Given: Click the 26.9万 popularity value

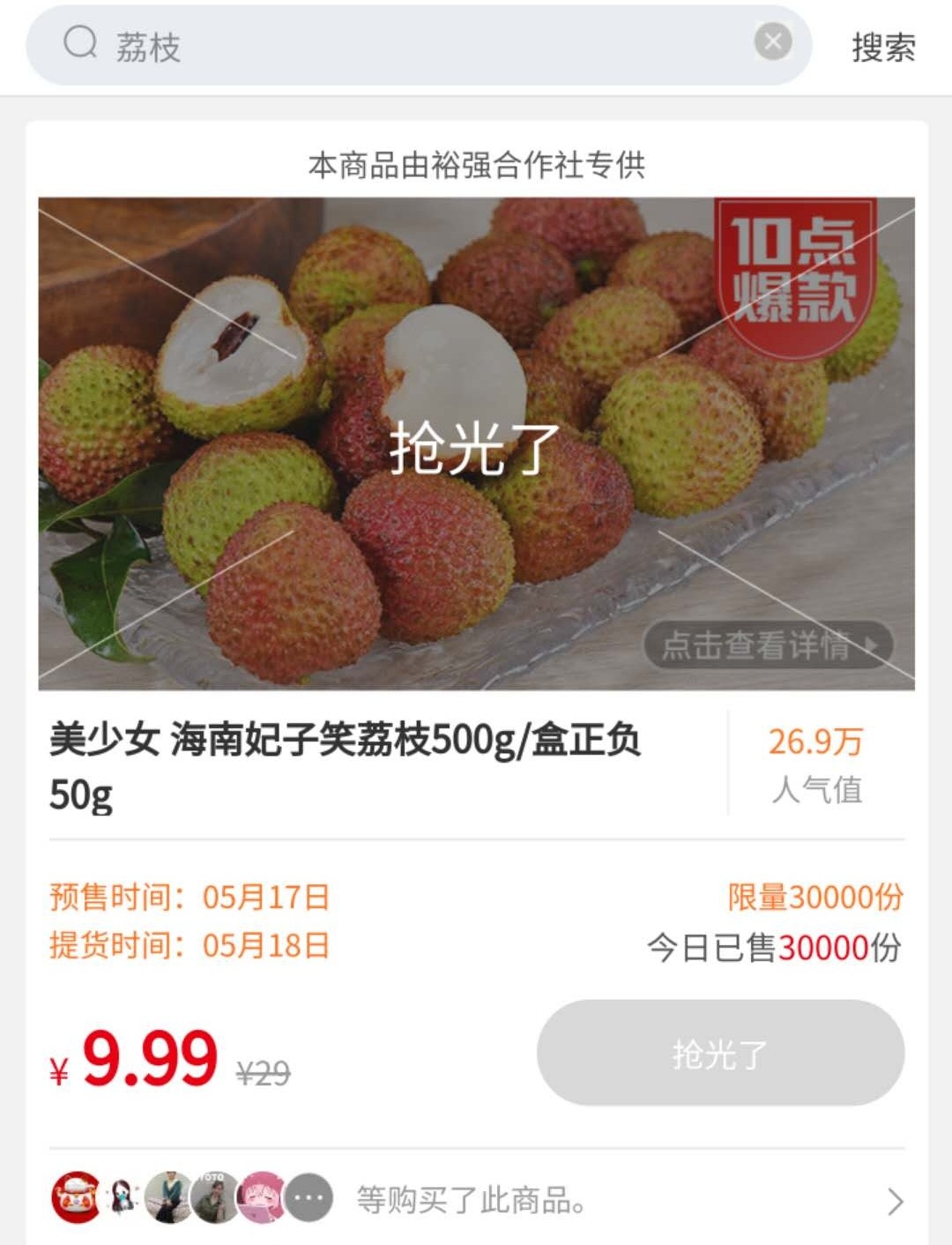Looking at the screenshot, I should click(x=815, y=742).
